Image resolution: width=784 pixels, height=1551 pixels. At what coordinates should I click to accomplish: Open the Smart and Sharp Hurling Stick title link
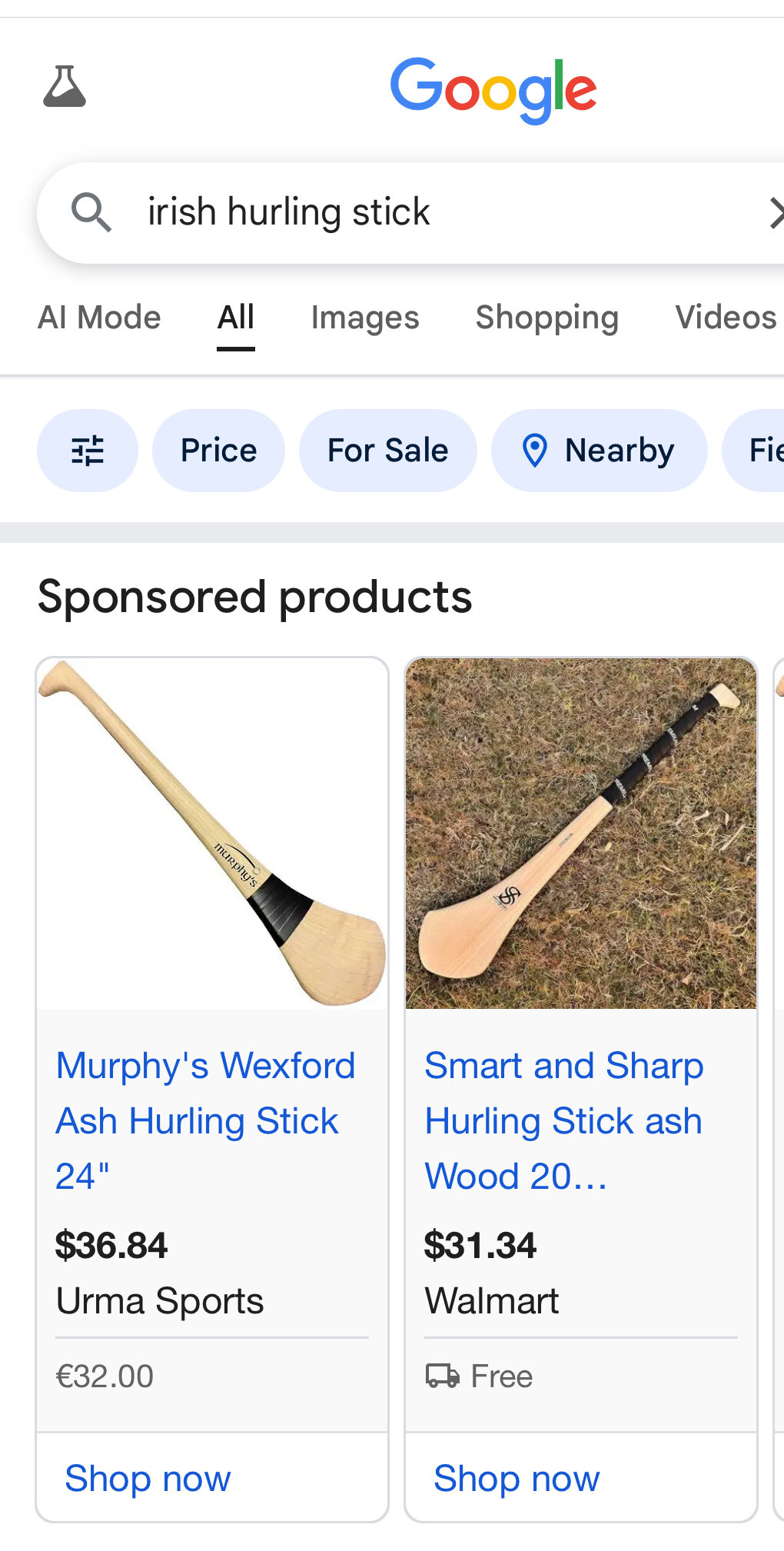pos(563,1120)
